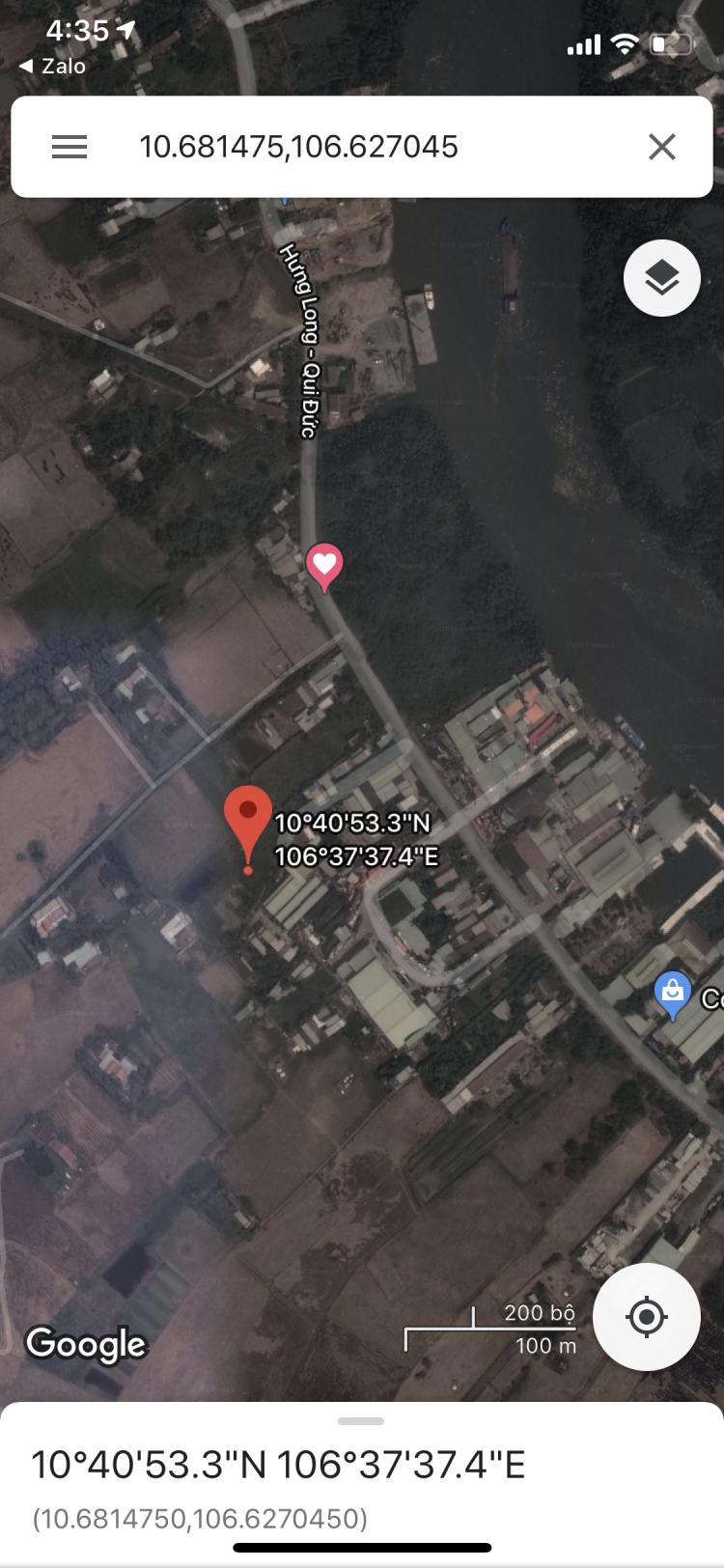This screenshot has width=724, height=1568.
Task: Clear the coordinates search with X
Action: [x=662, y=147]
